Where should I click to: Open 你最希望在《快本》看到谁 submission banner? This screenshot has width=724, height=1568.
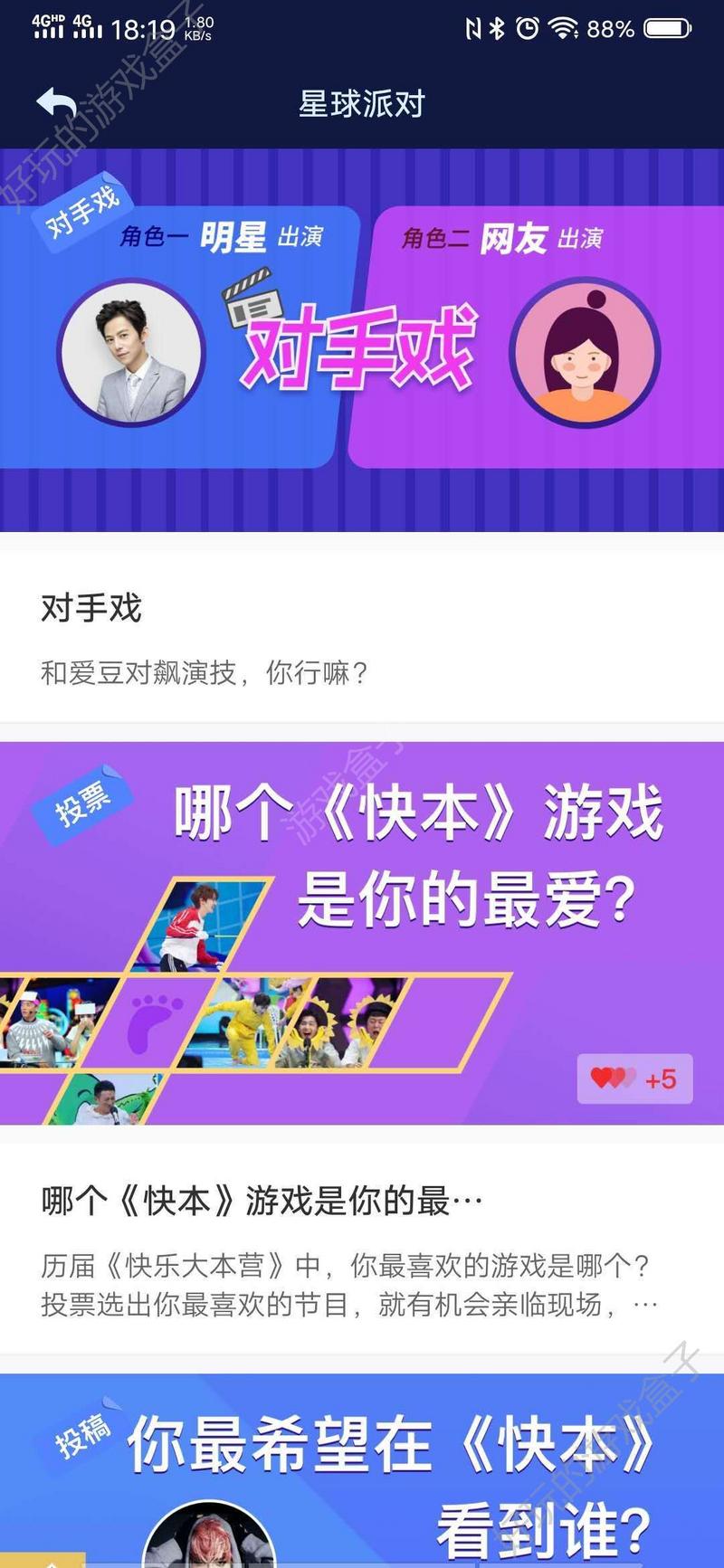click(362, 1470)
